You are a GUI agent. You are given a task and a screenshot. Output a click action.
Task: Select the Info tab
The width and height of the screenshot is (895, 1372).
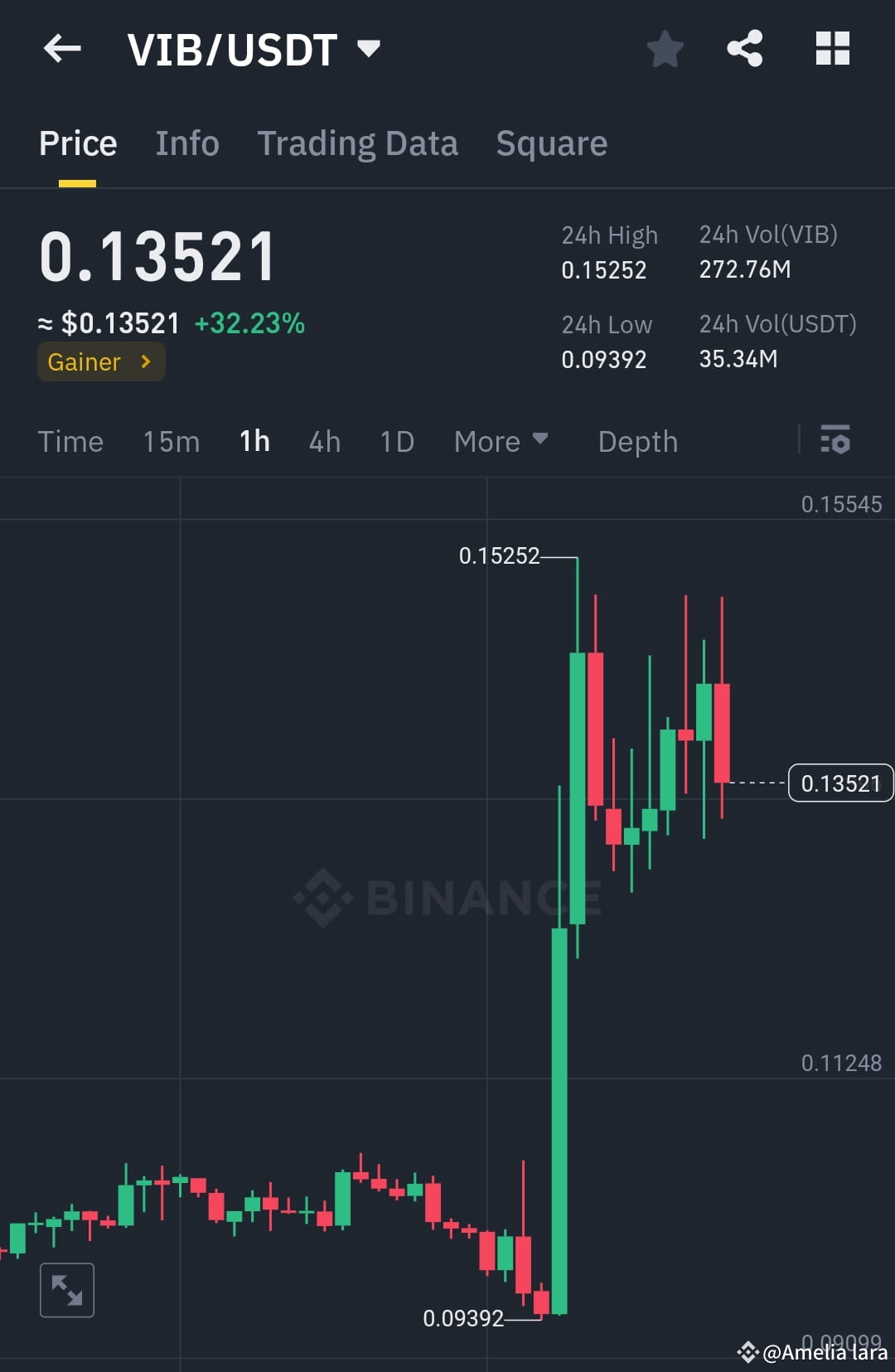[x=186, y=143]
